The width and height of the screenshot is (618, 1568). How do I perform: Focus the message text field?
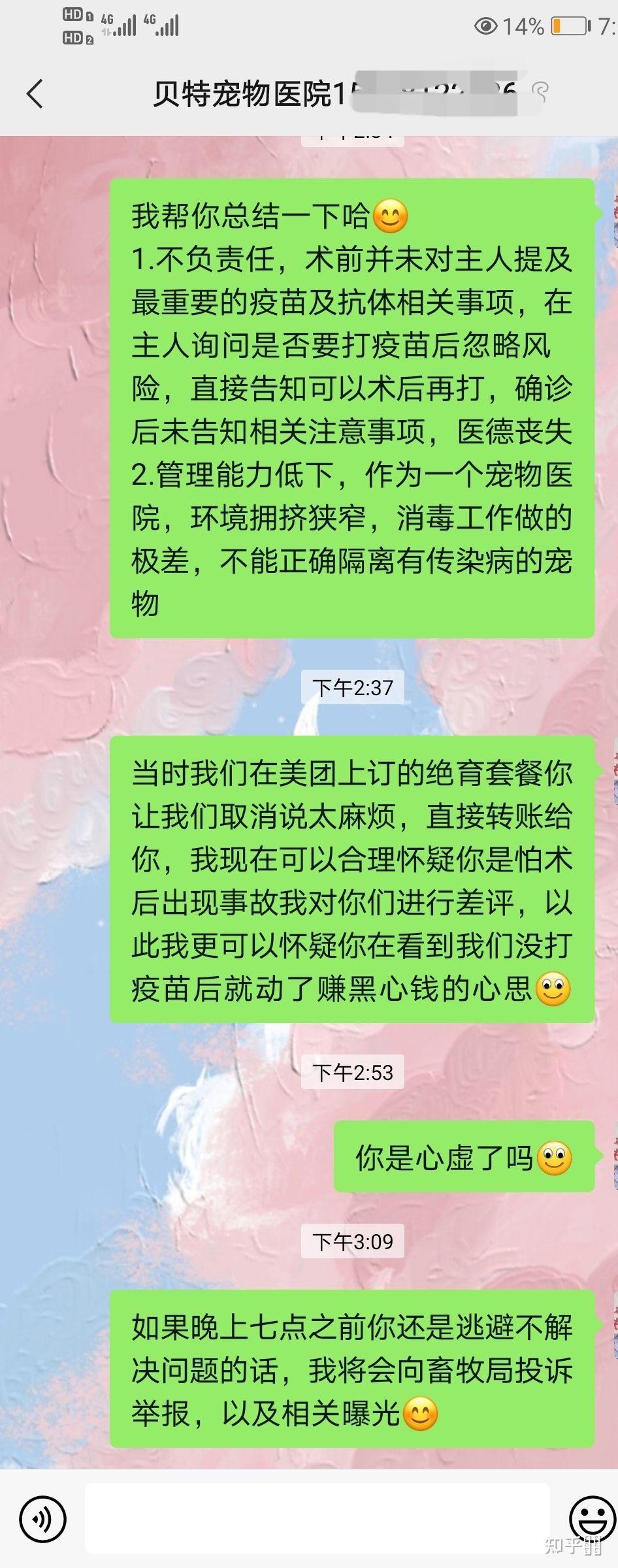click(x=317, y=1518)
